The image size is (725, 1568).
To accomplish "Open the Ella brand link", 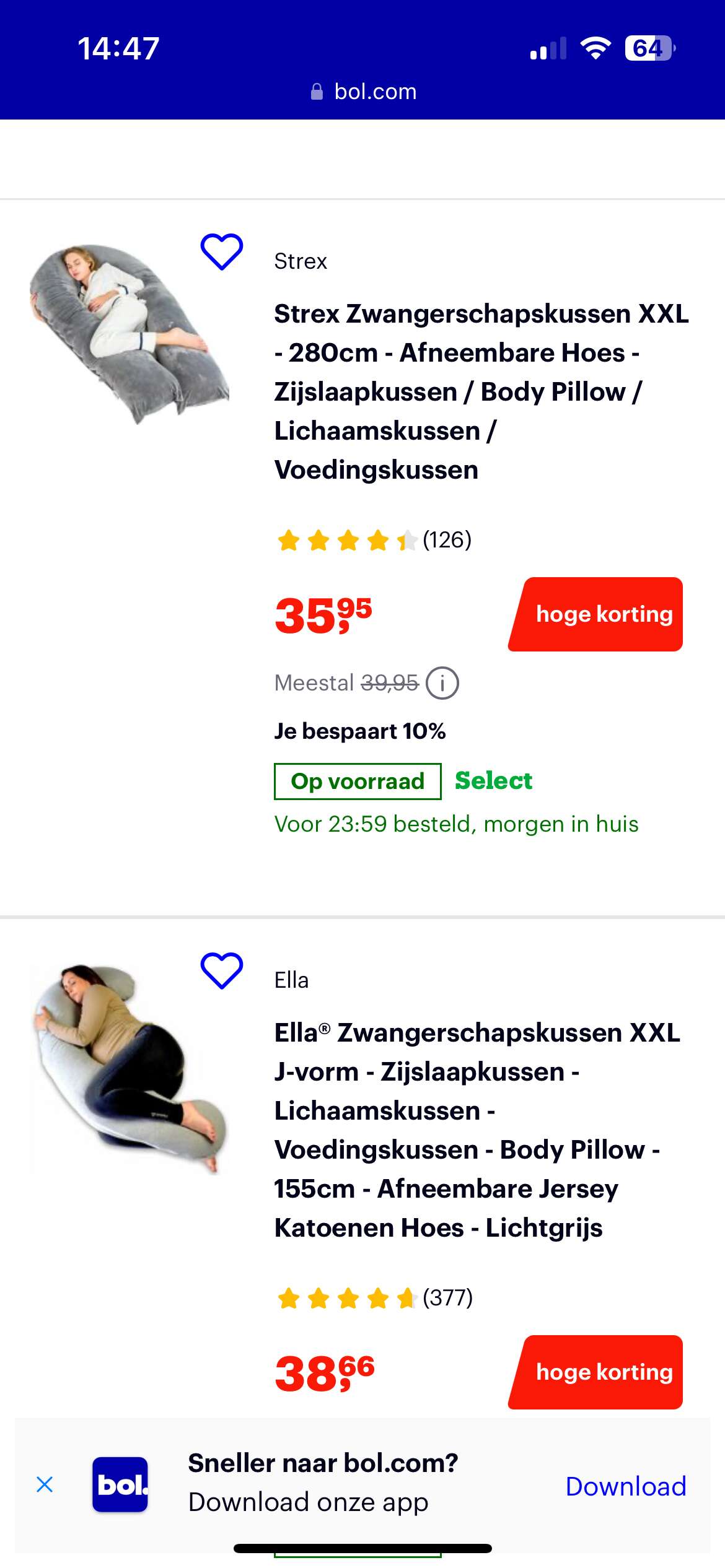I will [x=291, y=980].
